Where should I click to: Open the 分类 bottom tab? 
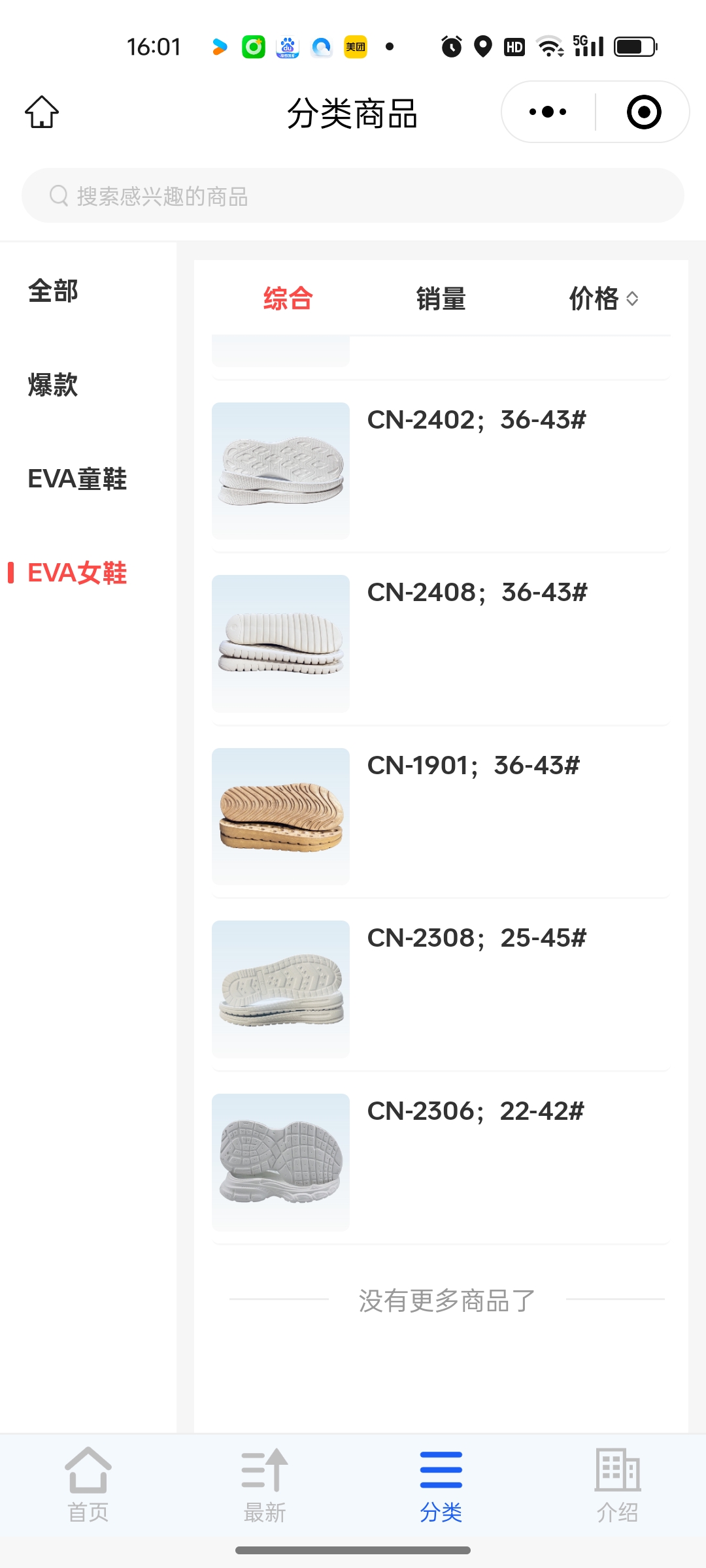[441, 1484]
